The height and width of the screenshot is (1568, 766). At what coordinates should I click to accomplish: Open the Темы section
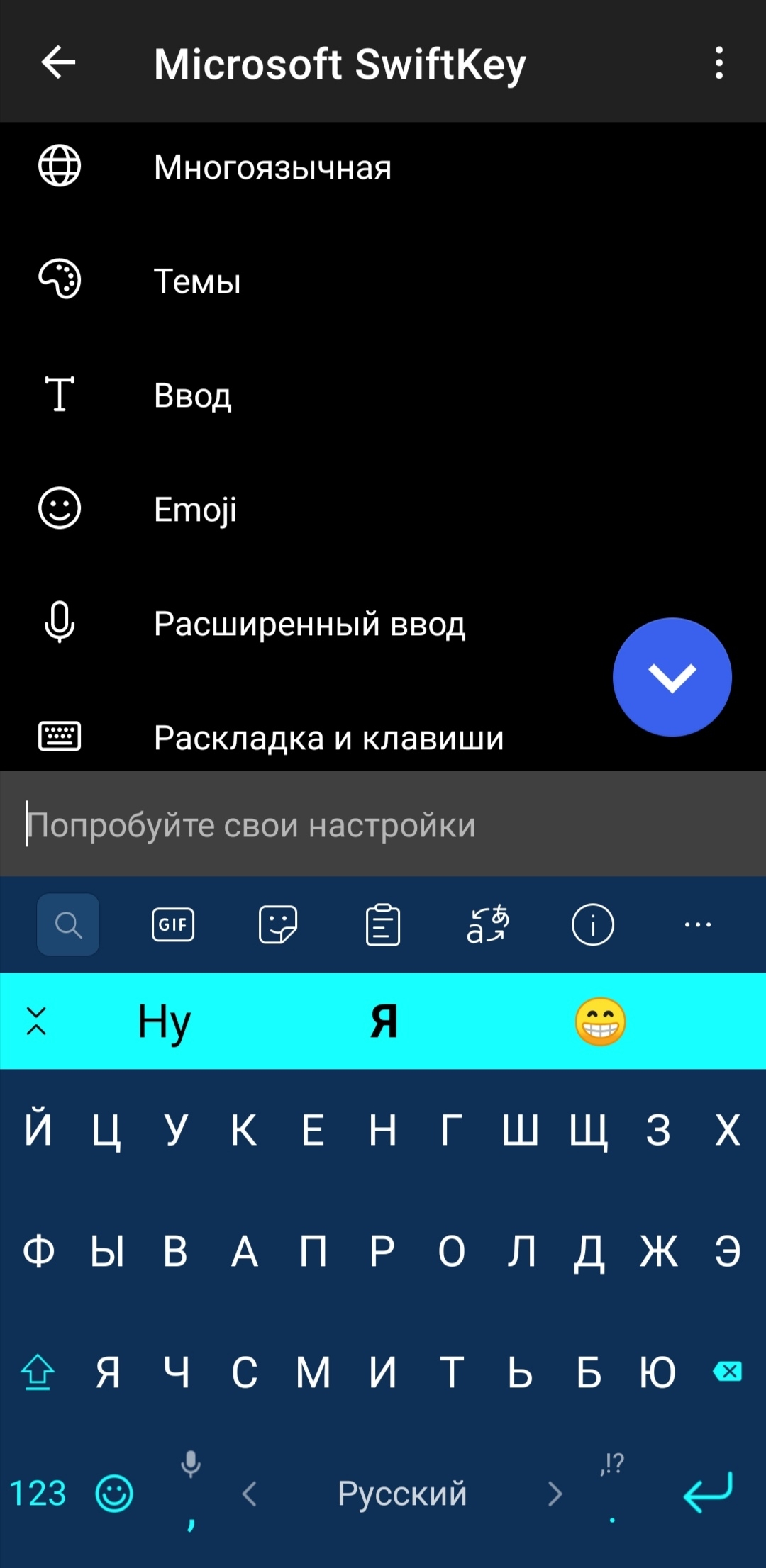coord(198,281)
